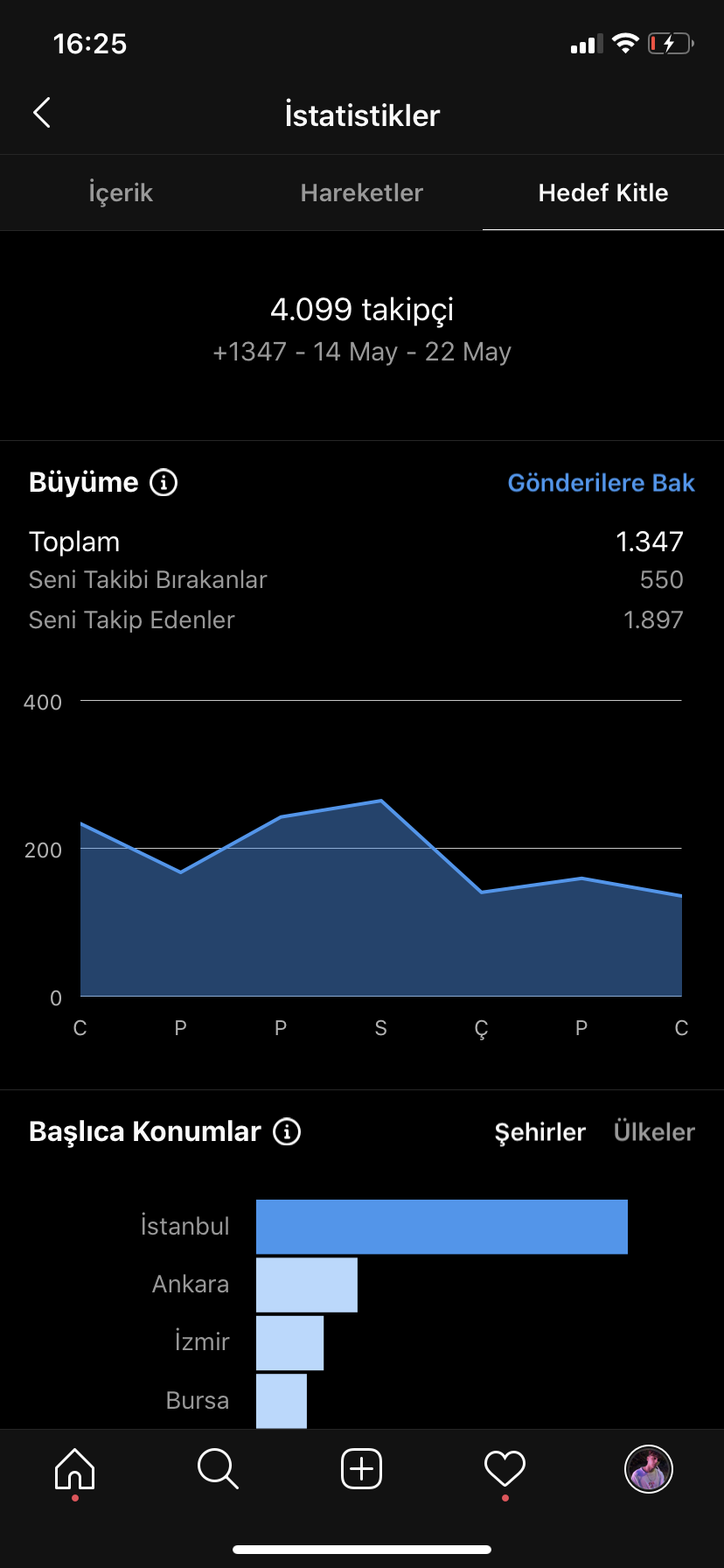Open the Gönderilere Bak link
Image resolution: width=724 pixels, height=1568 pixels.
tap(601, 483)
